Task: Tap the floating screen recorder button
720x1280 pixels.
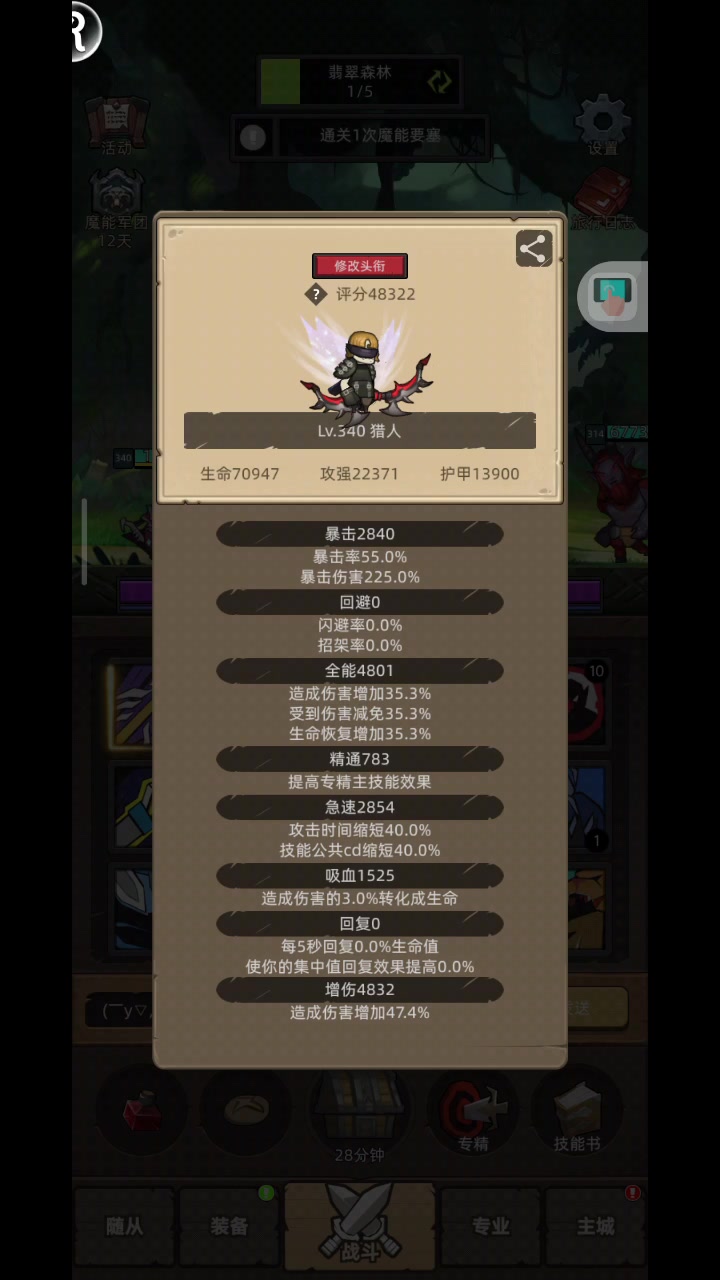Action: point(613,295)
